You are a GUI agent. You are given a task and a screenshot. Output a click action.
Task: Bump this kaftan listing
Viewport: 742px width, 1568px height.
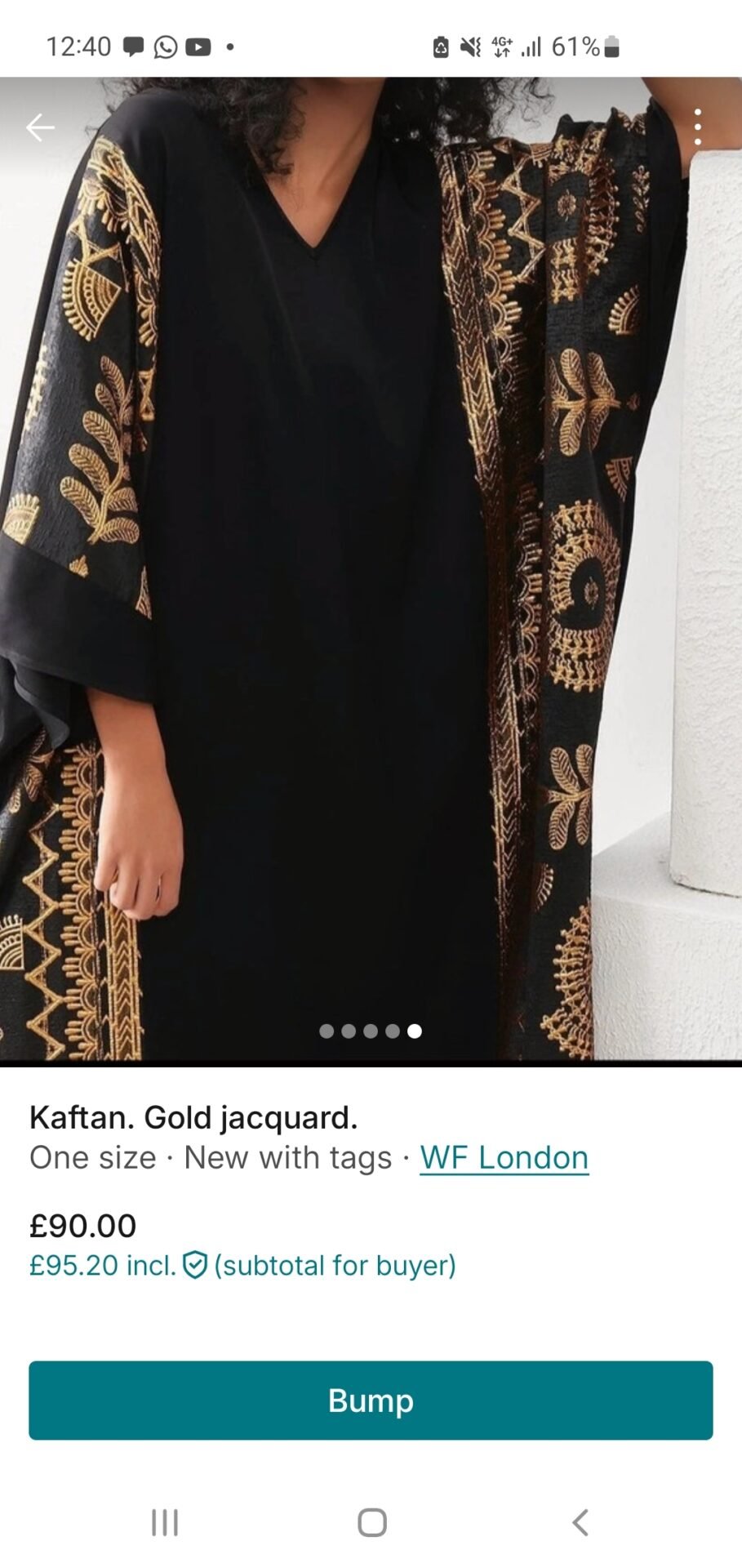371,1400
